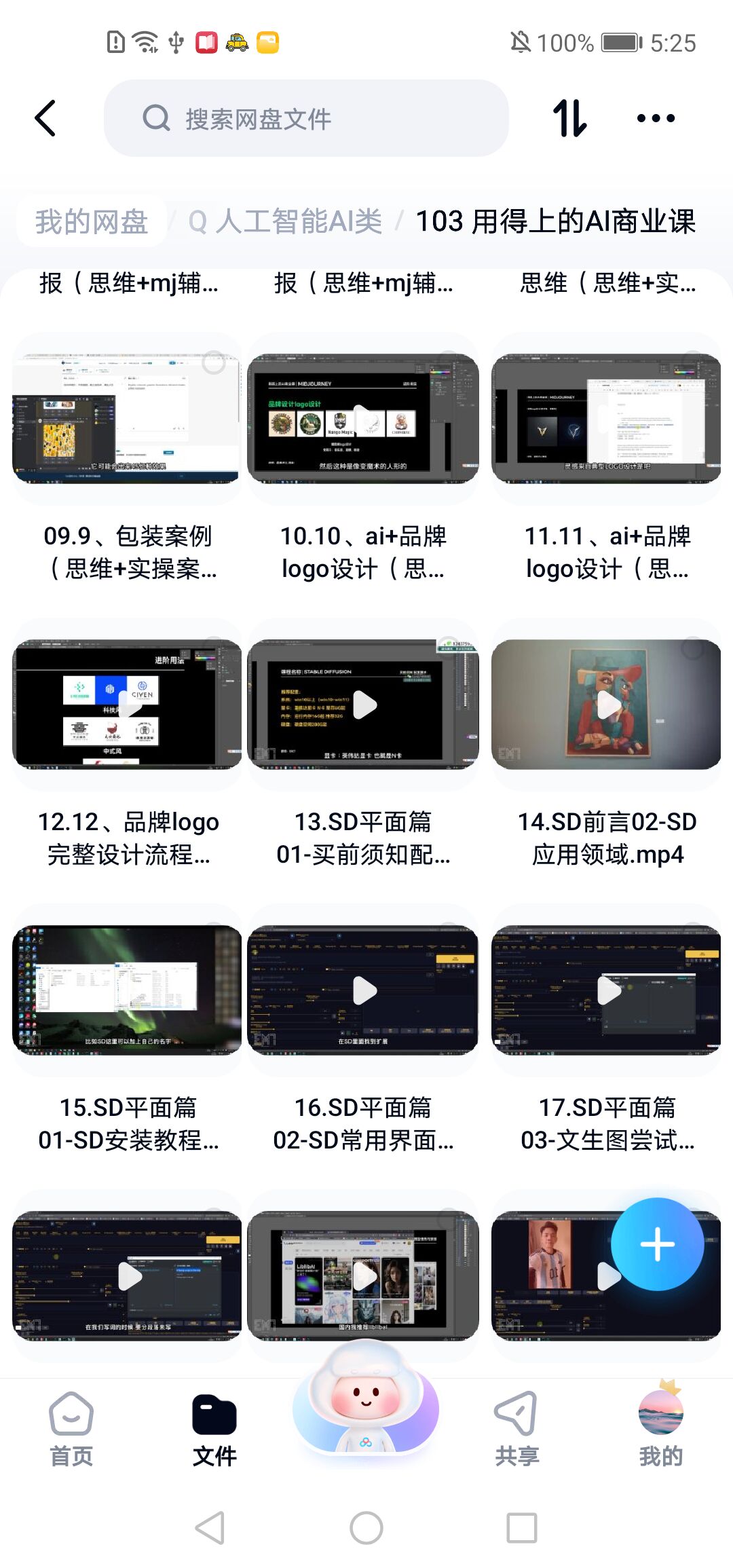Screen dimensions: 733x1568
Task: Jump to 我的网盘 in the breadcrumb
Action: [92, 221]
